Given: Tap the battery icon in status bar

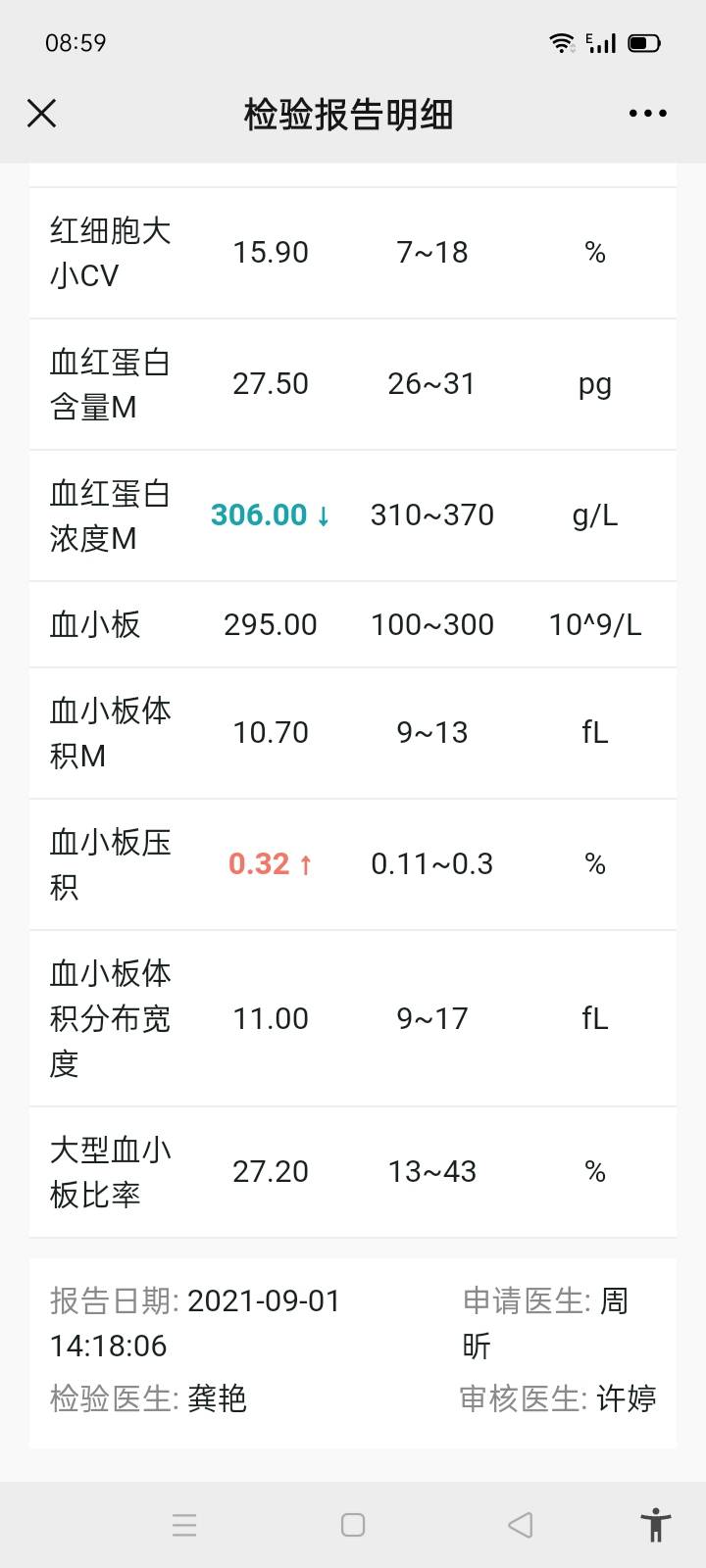Looking at the screenshot, I should [x=642, y=42].
